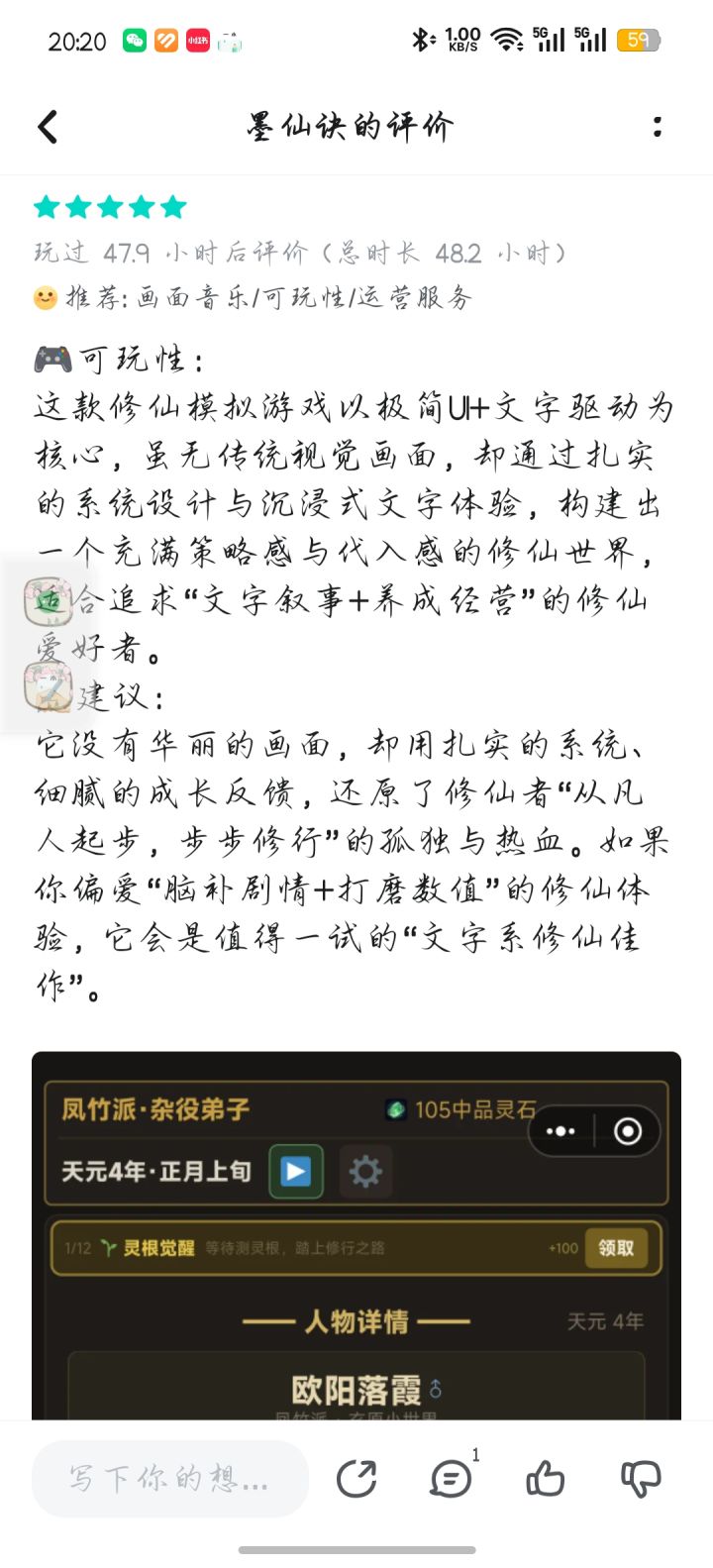Tap the comment input field

[x=170, y=1479]
